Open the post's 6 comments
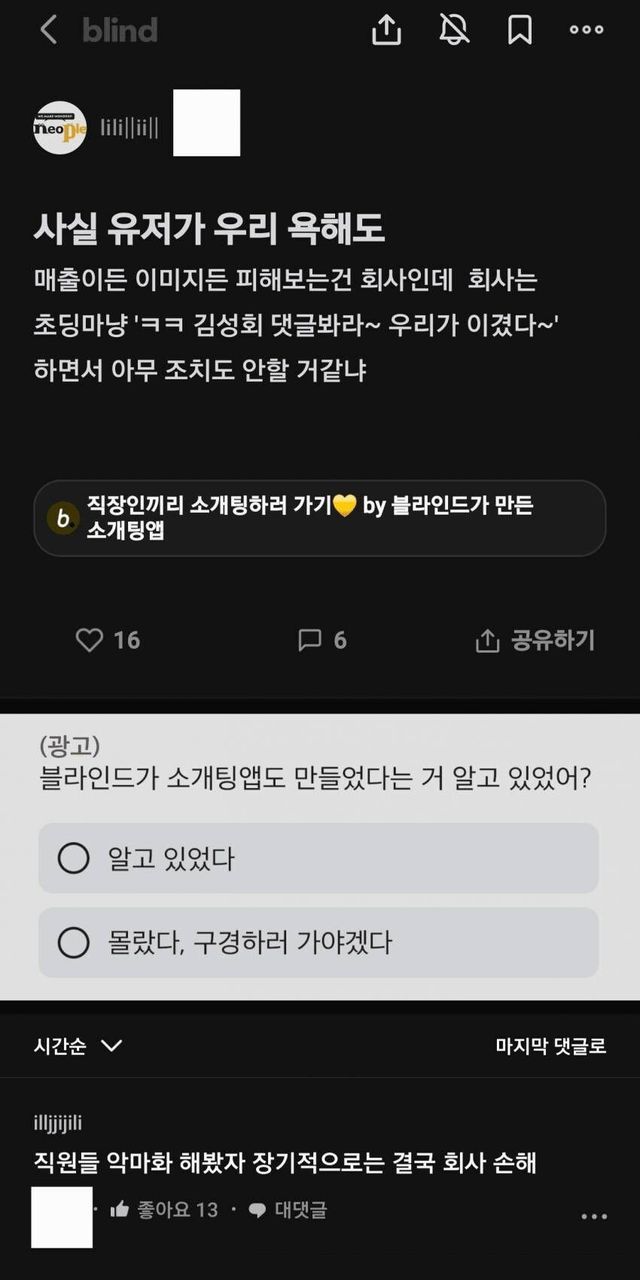 (322, 640)
